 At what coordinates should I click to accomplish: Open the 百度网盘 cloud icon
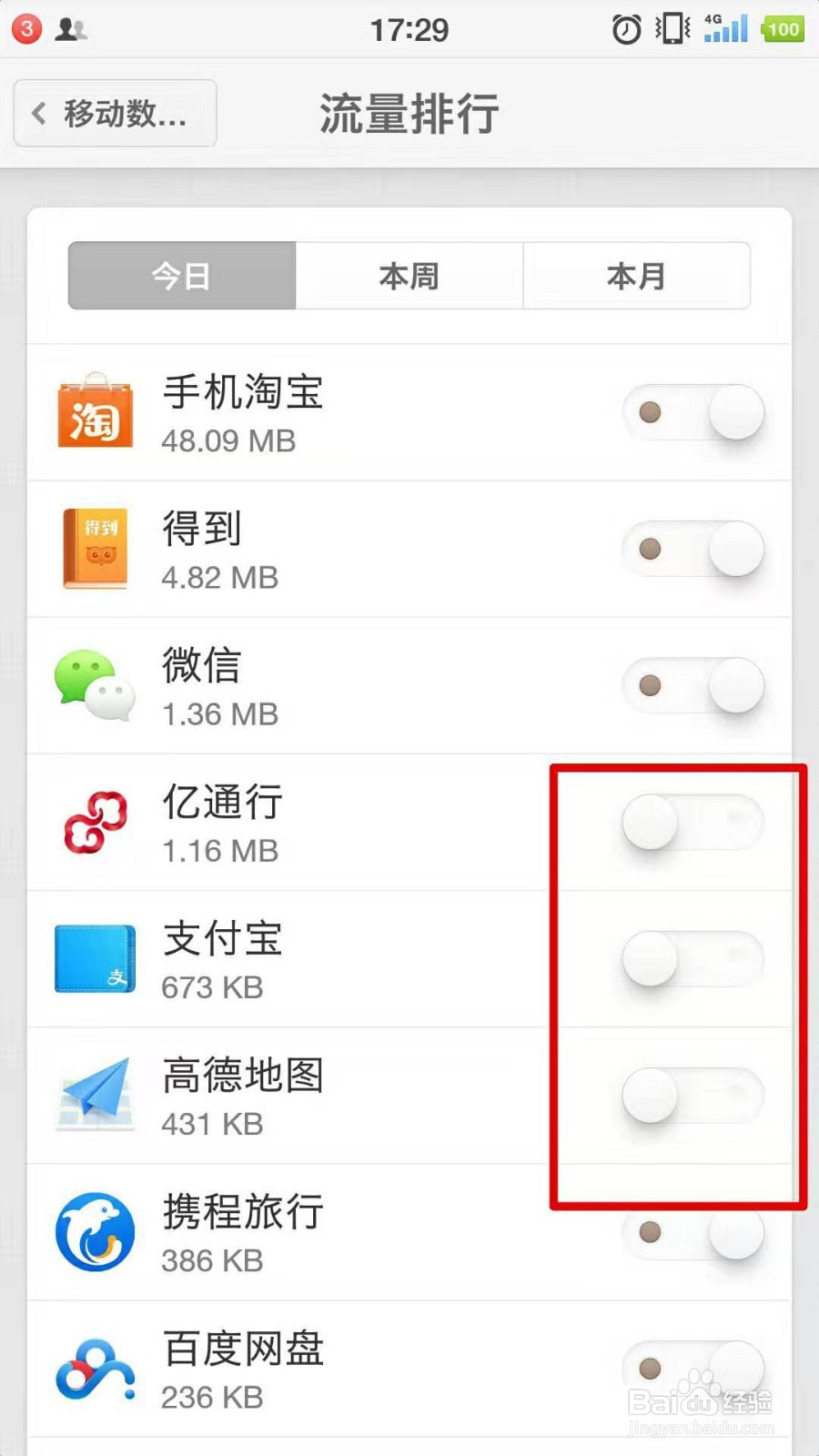[x=96, y=1368]
